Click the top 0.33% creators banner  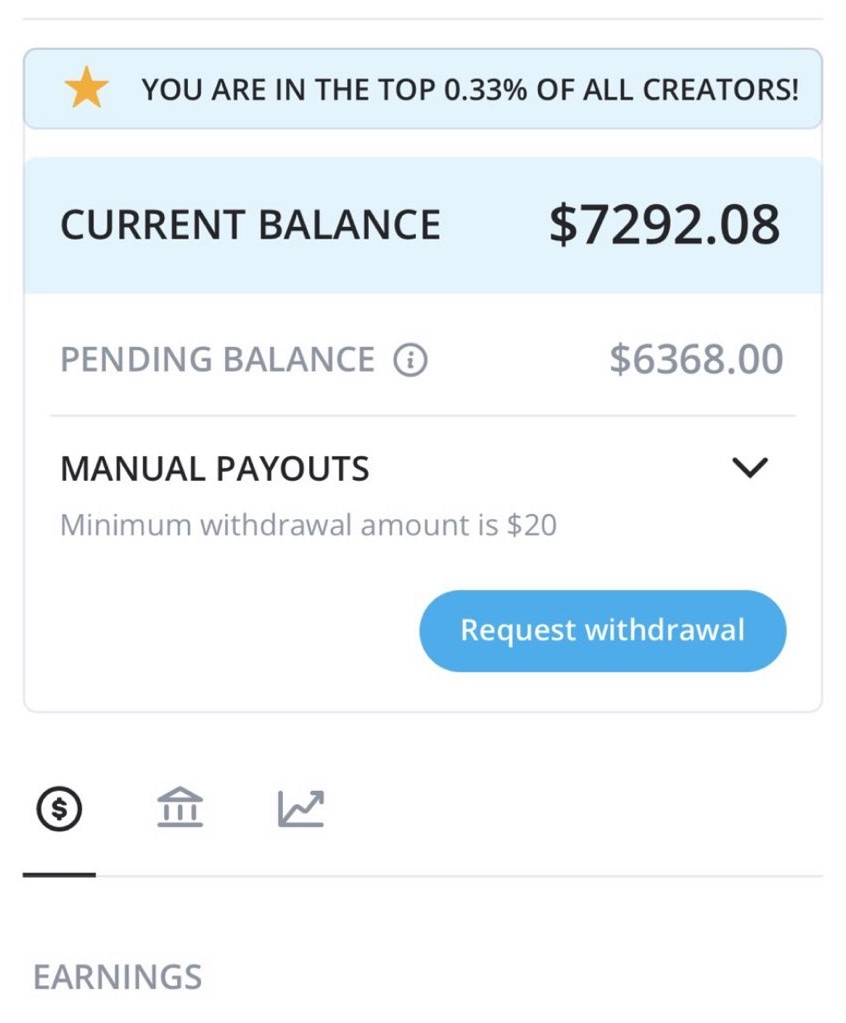(x=423, y=90)
